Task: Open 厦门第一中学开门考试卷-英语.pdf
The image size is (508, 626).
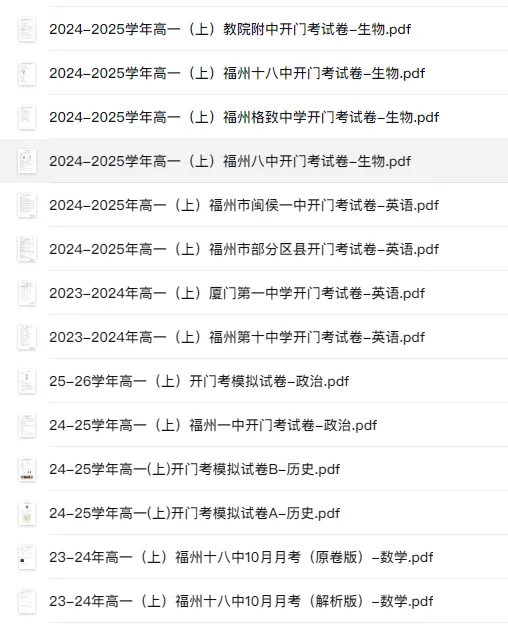Action: [x=254, y=293]
